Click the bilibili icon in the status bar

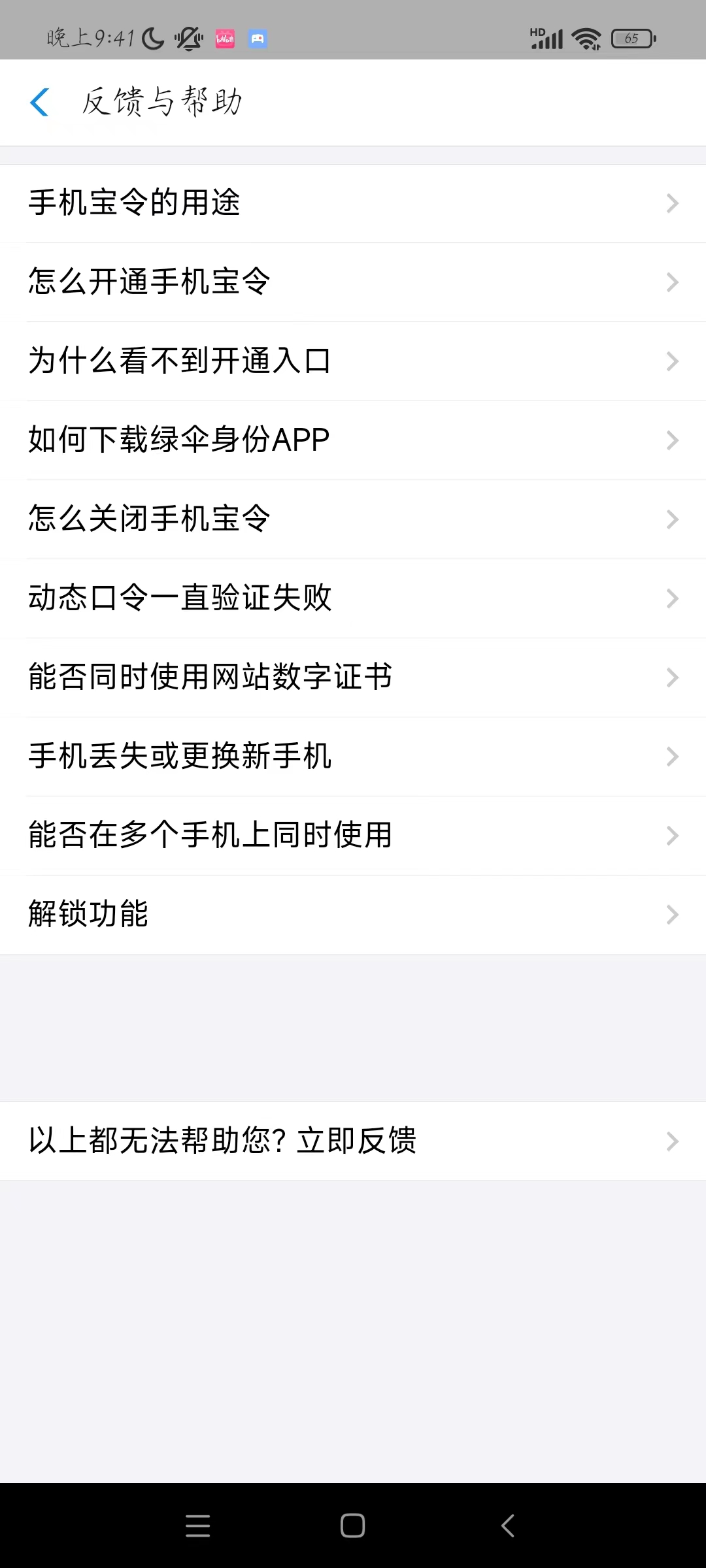click(x=226, y=39)
